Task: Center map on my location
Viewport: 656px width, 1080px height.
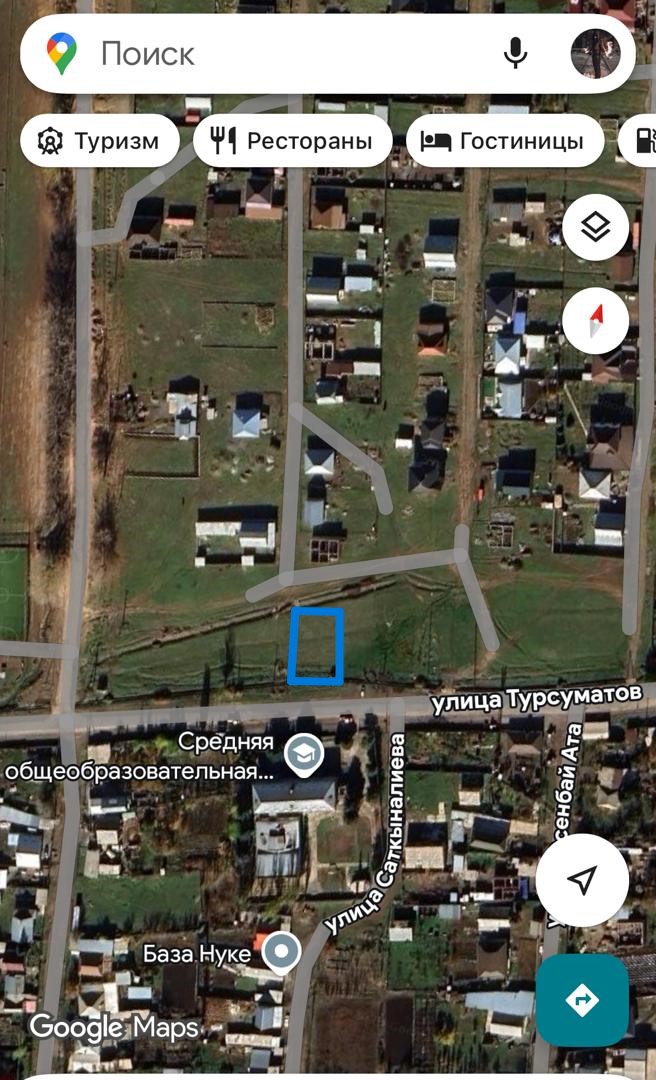Action: 582,880
